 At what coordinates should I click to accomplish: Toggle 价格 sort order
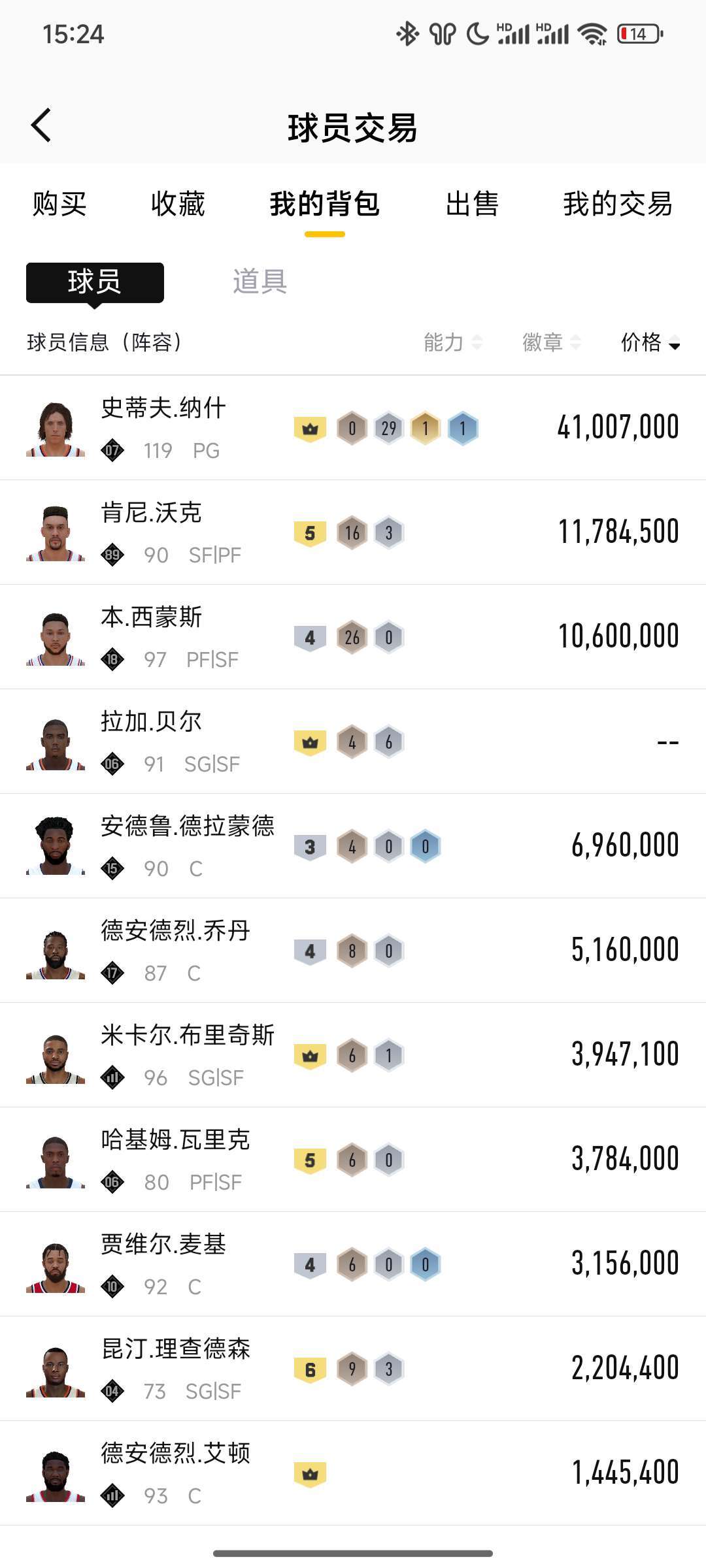click(650, 342)
